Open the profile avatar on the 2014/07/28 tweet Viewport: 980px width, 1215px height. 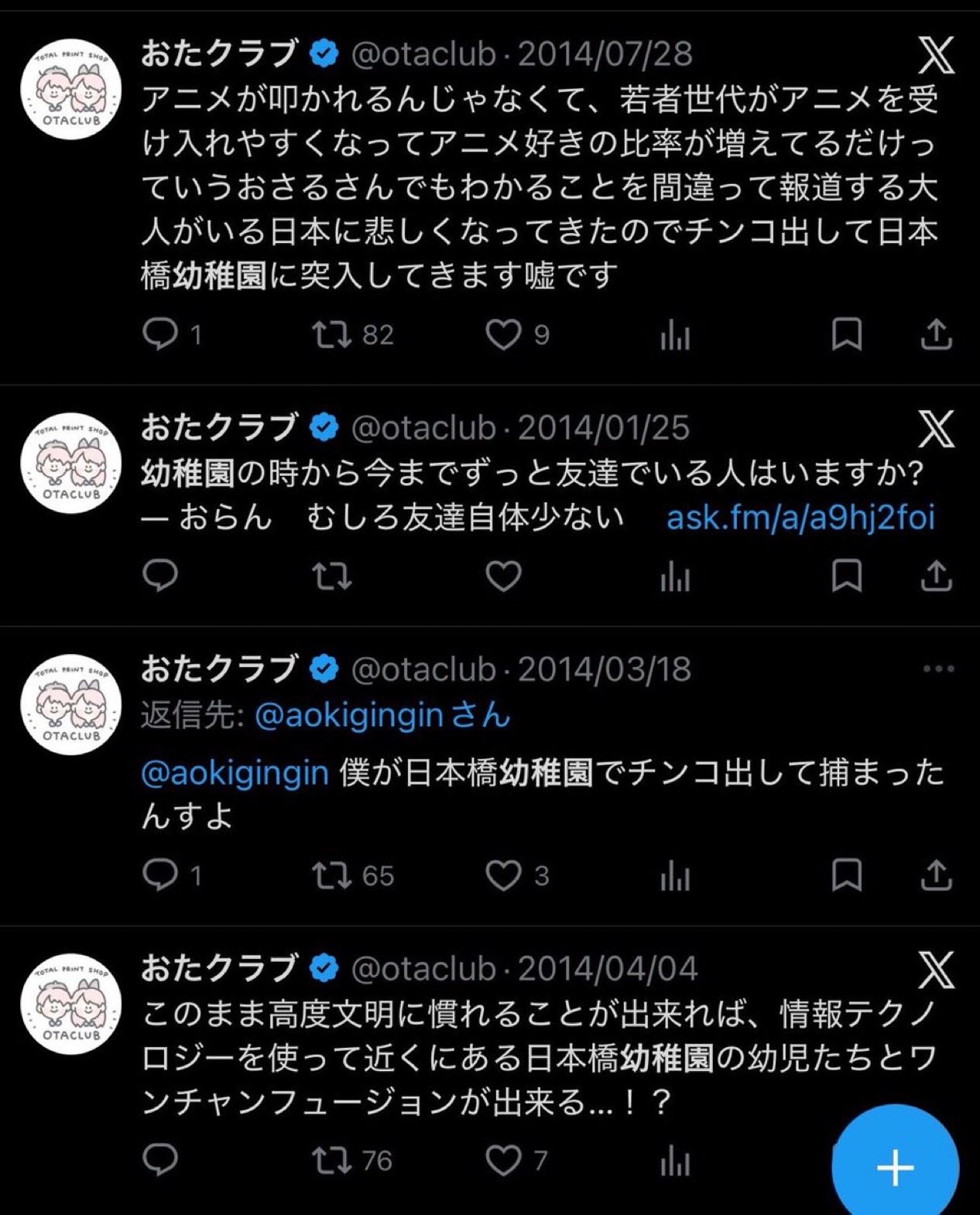[x=70, y=89]
